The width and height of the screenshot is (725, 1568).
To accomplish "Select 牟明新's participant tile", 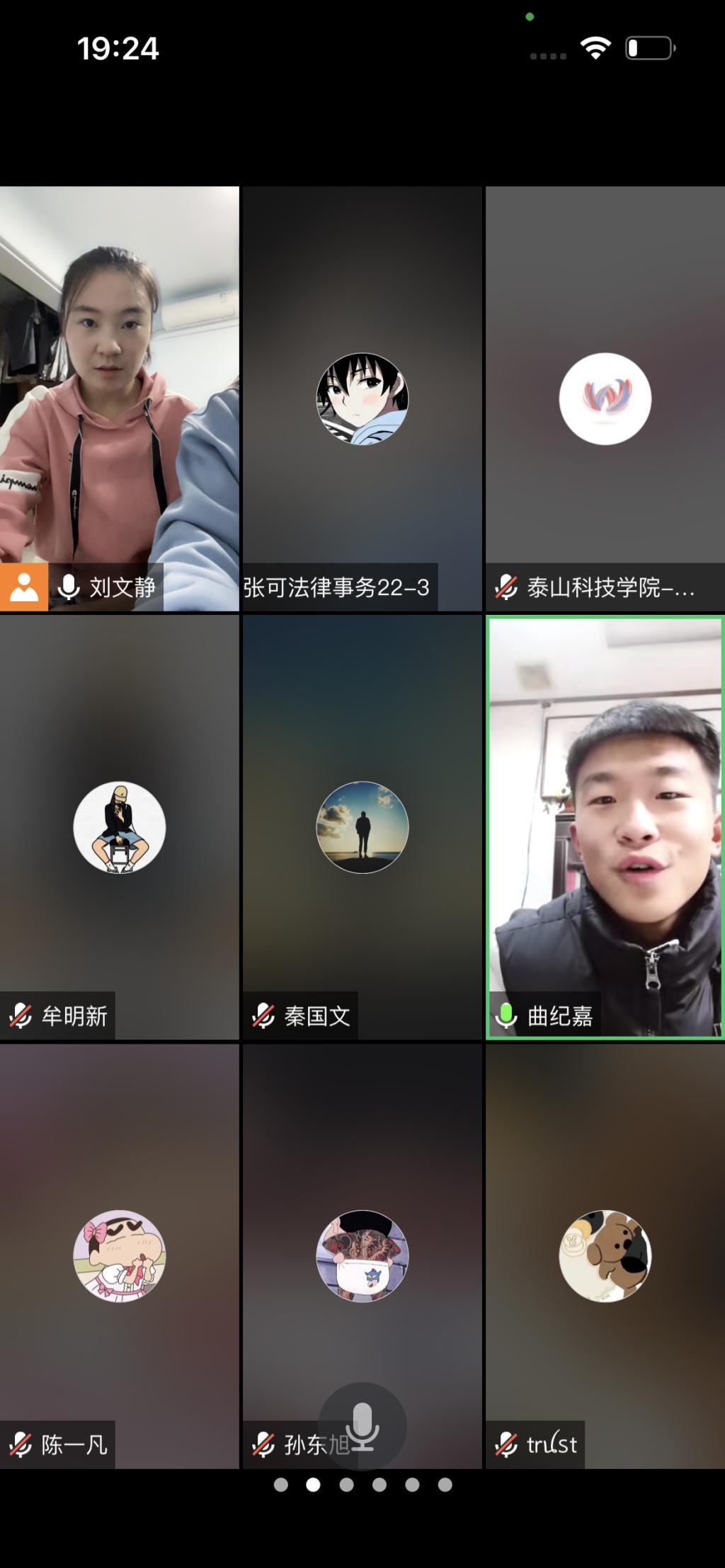I will pos(119,826).
